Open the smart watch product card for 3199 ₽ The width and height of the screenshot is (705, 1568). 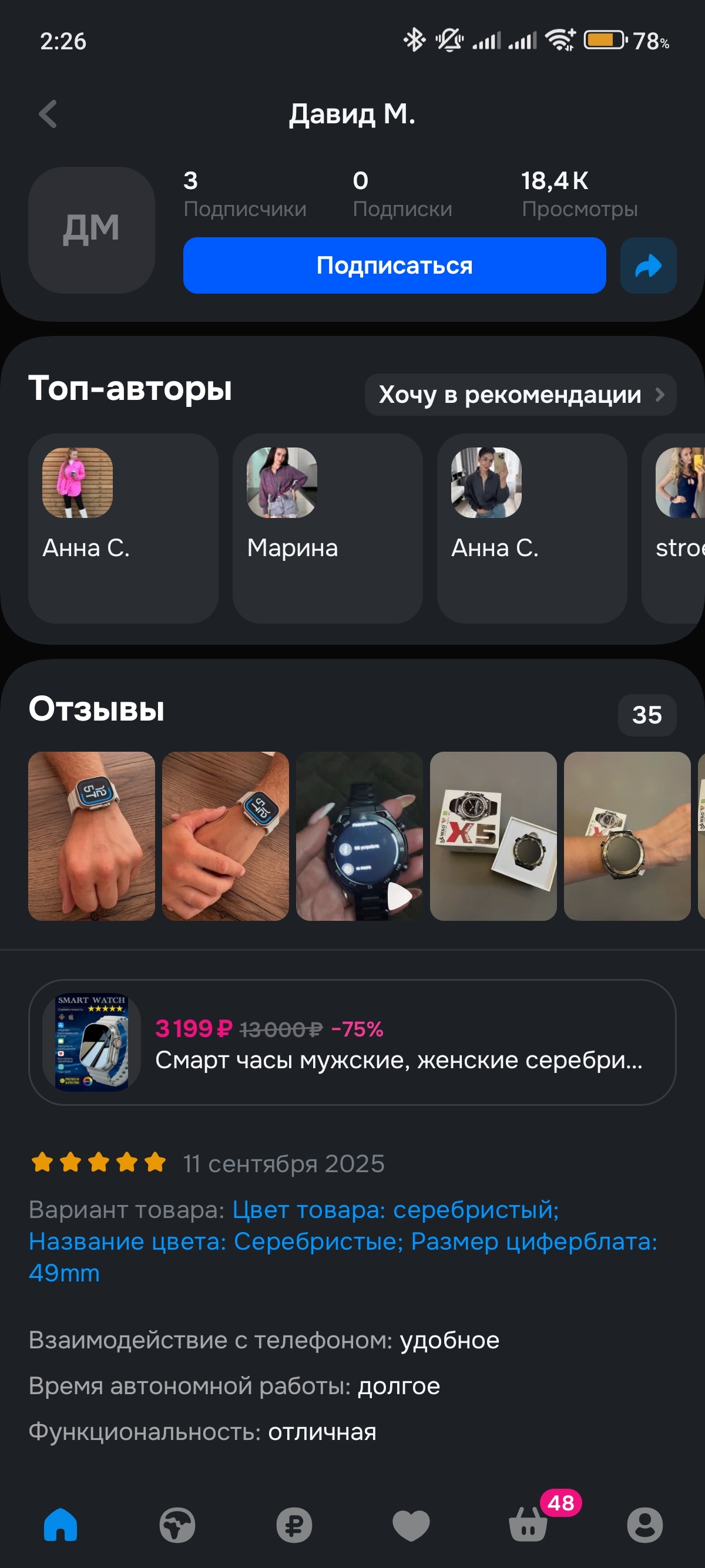(x=352, y=1042)
